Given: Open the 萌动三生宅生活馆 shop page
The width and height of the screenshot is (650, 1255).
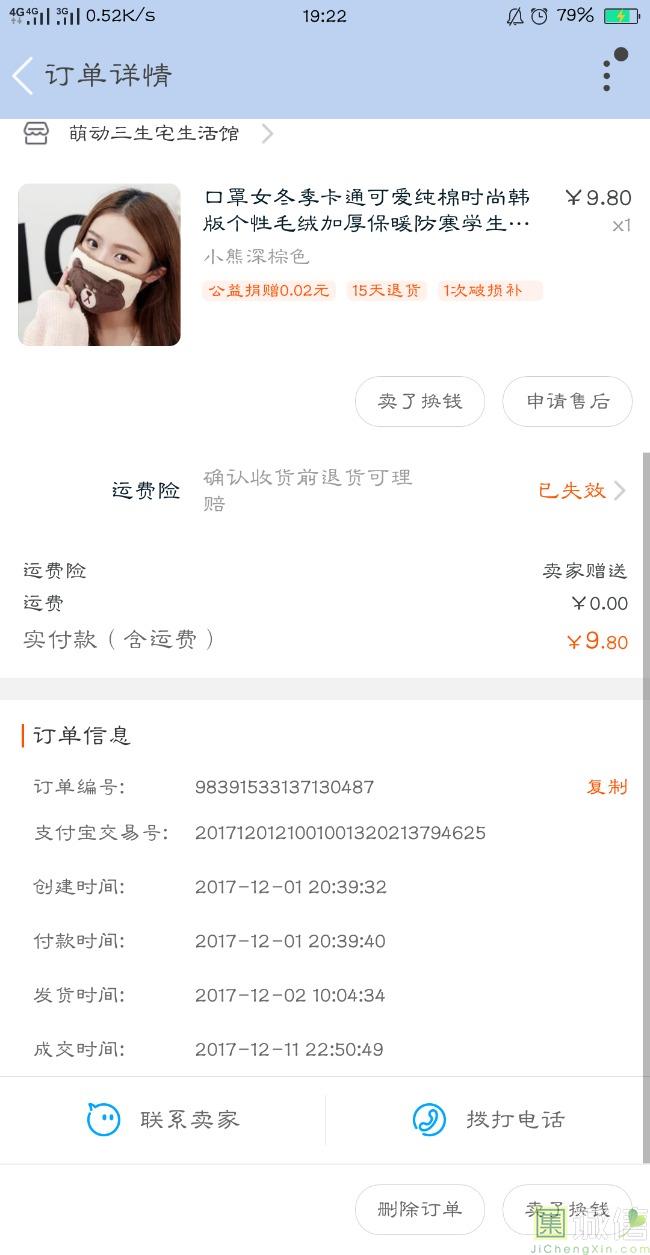Looking at the screenshot, I should pos(154,134).
